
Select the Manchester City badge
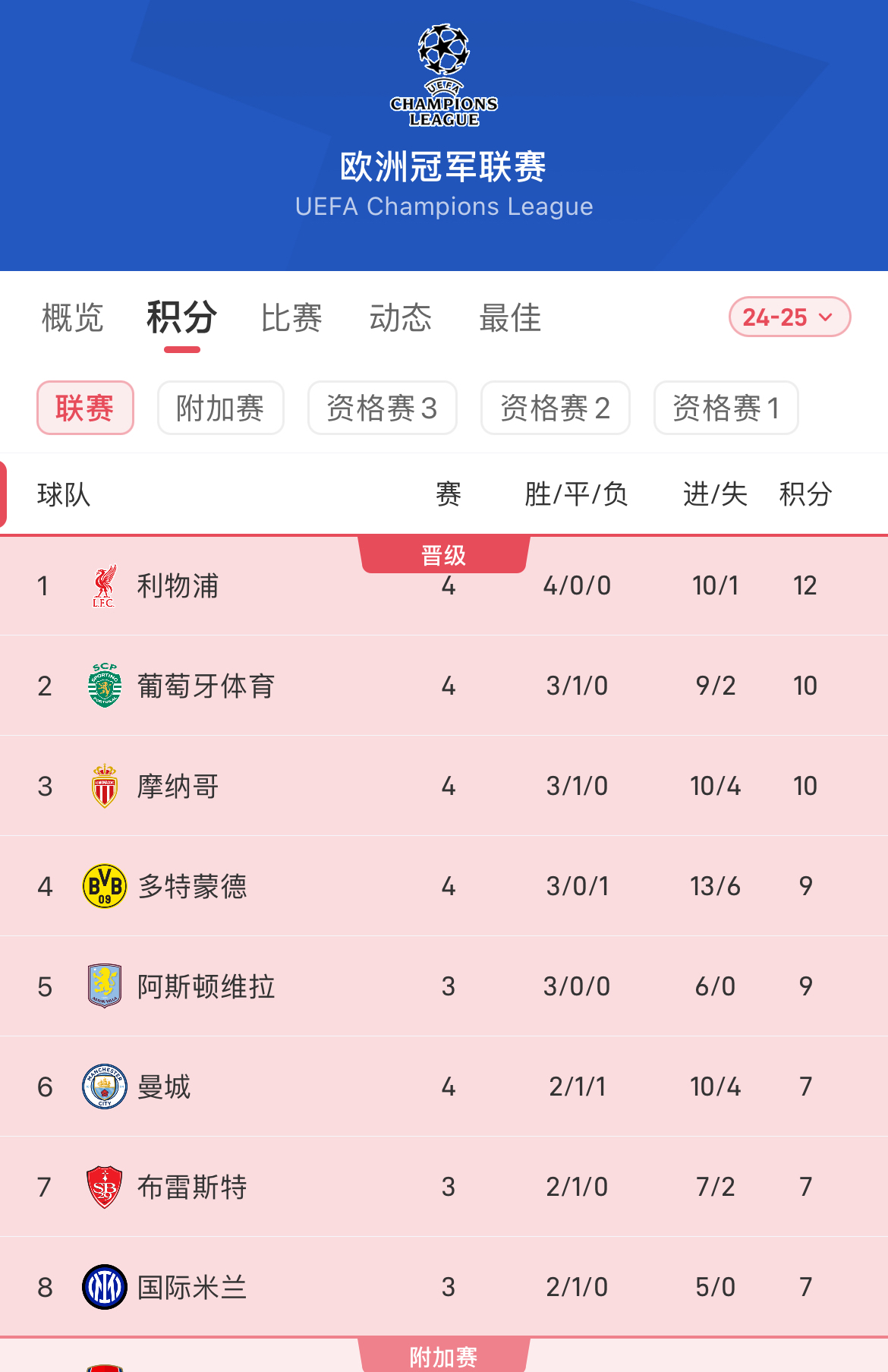pos(104,1087)
